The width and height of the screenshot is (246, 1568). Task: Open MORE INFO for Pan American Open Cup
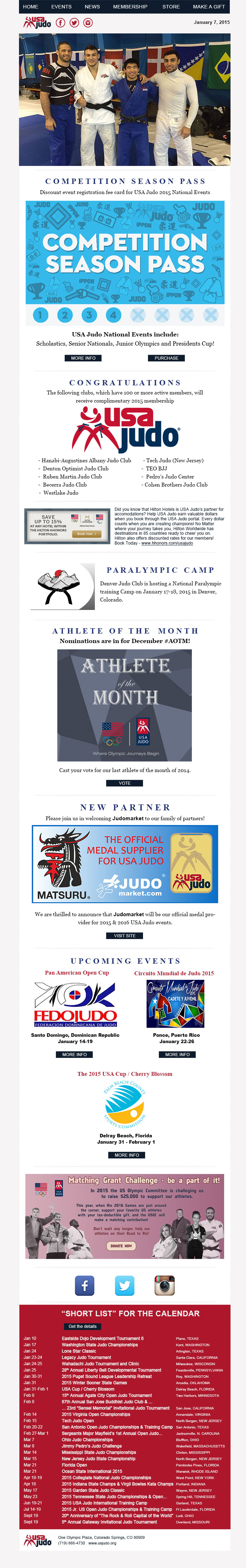(x=74, y=1054)
